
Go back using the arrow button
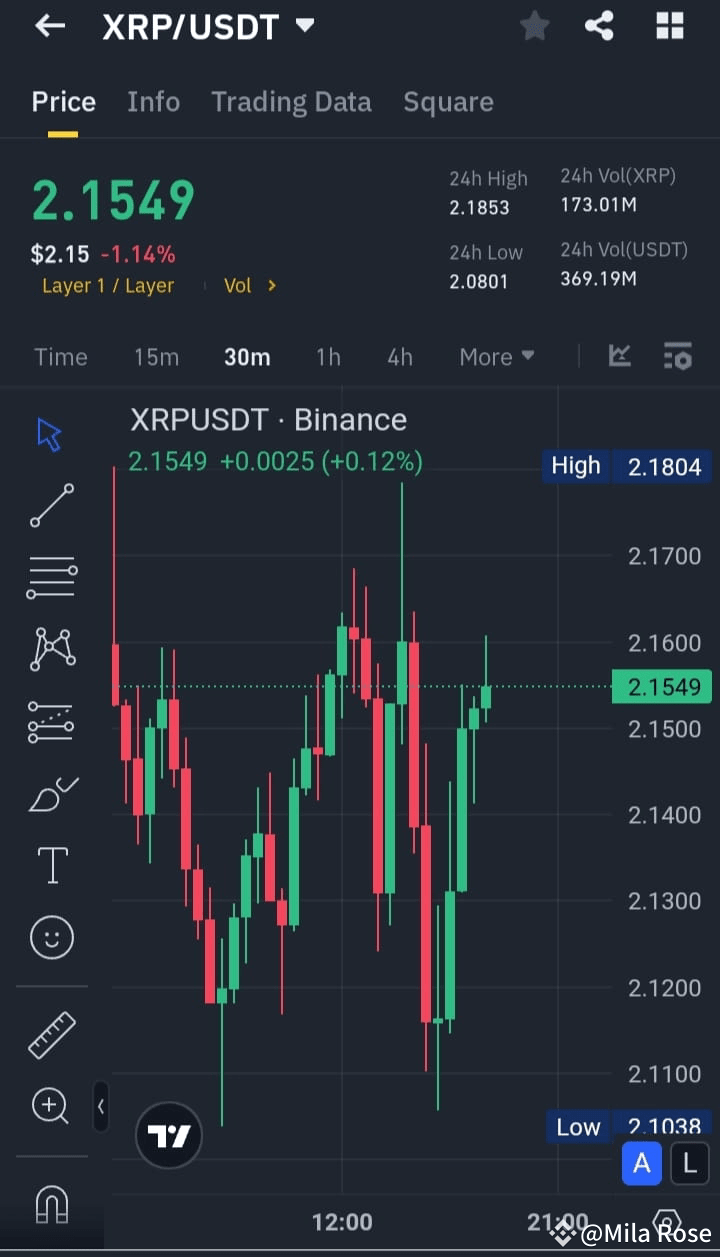click(49, 26)
